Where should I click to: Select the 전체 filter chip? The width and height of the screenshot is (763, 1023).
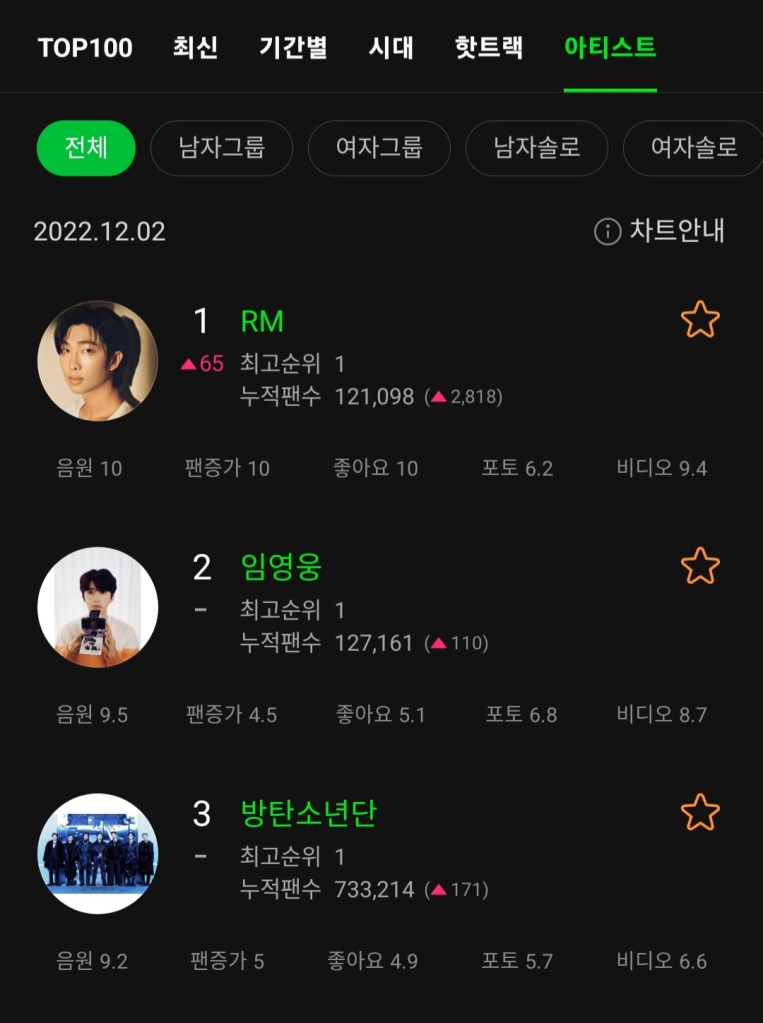click(x=86, y=148)
